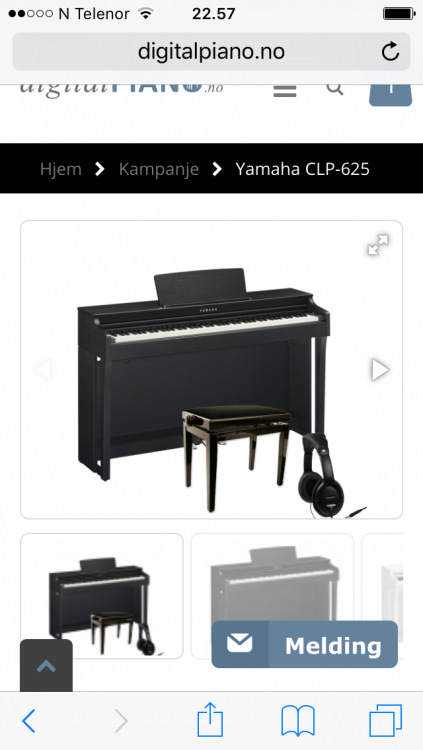The width and height of the screenshot is (423, 750).
Task: Jump back to top of page
Action: coord(46,666)
